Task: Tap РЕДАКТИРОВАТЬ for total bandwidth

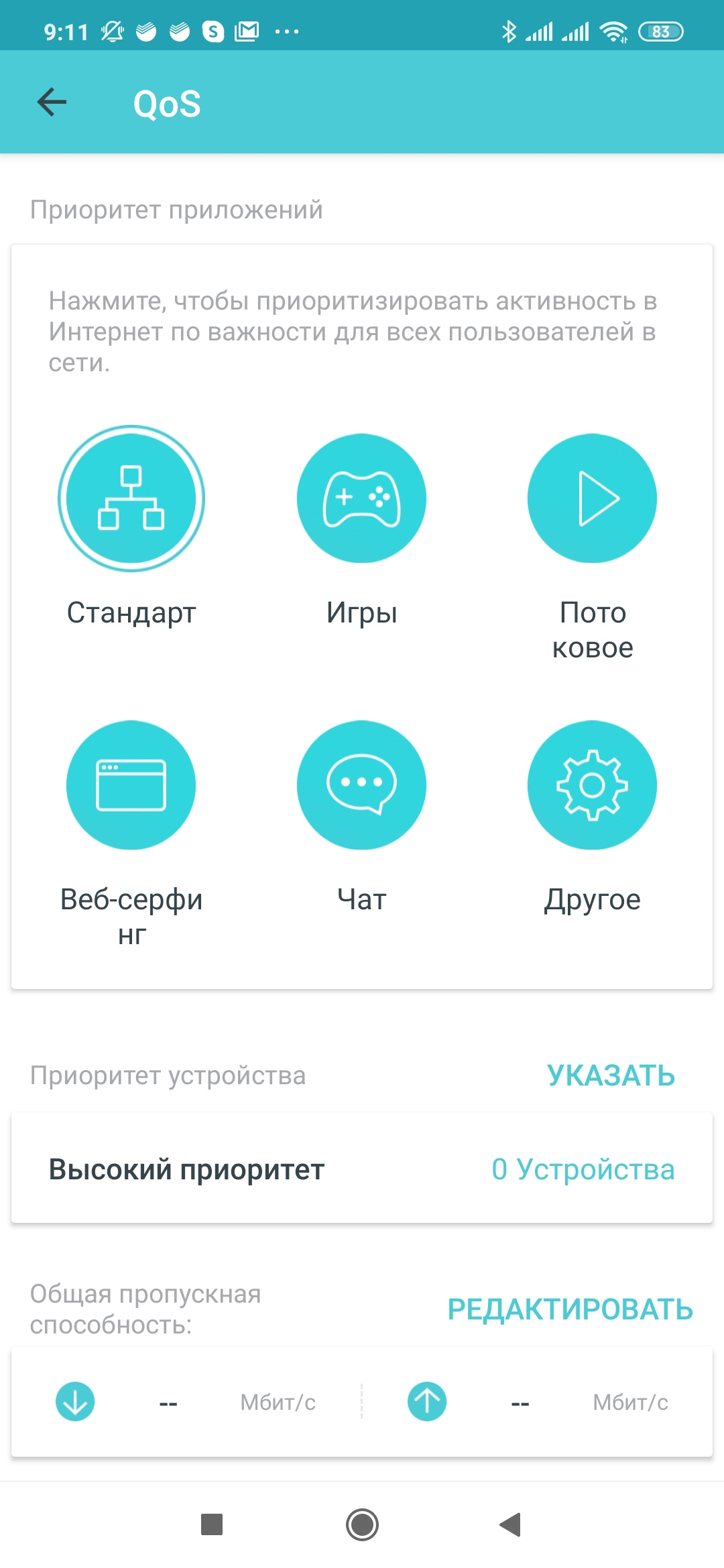Action: click(570, 1309)
